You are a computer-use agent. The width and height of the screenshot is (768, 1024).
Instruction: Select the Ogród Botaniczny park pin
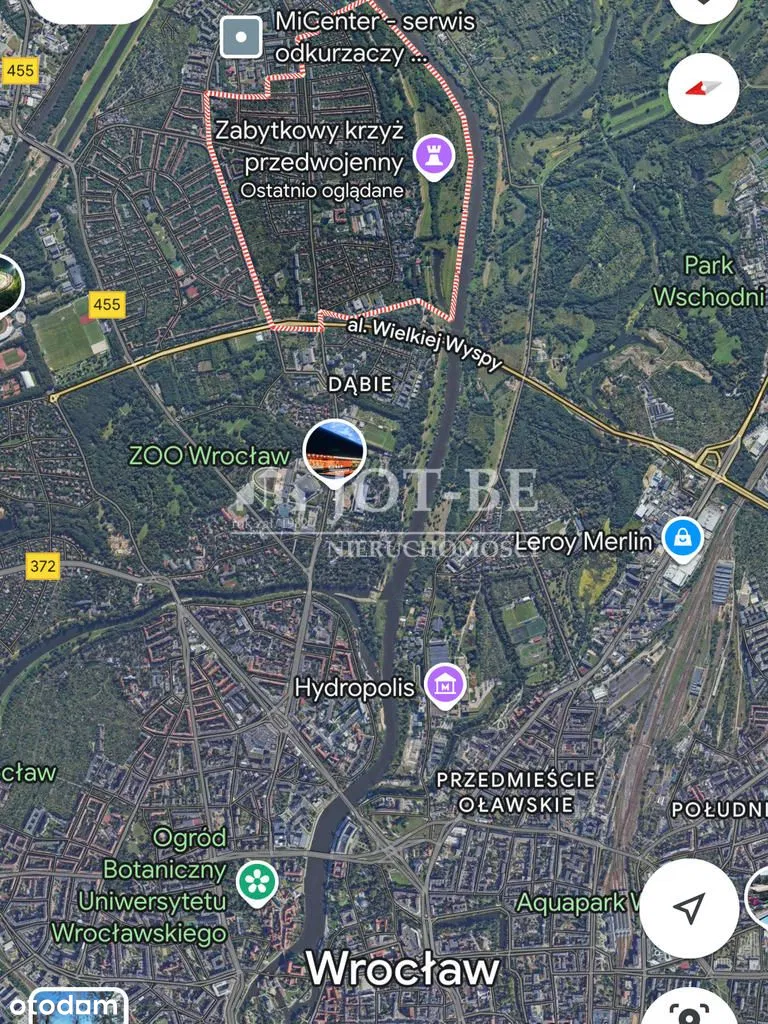tap(257, 883)
